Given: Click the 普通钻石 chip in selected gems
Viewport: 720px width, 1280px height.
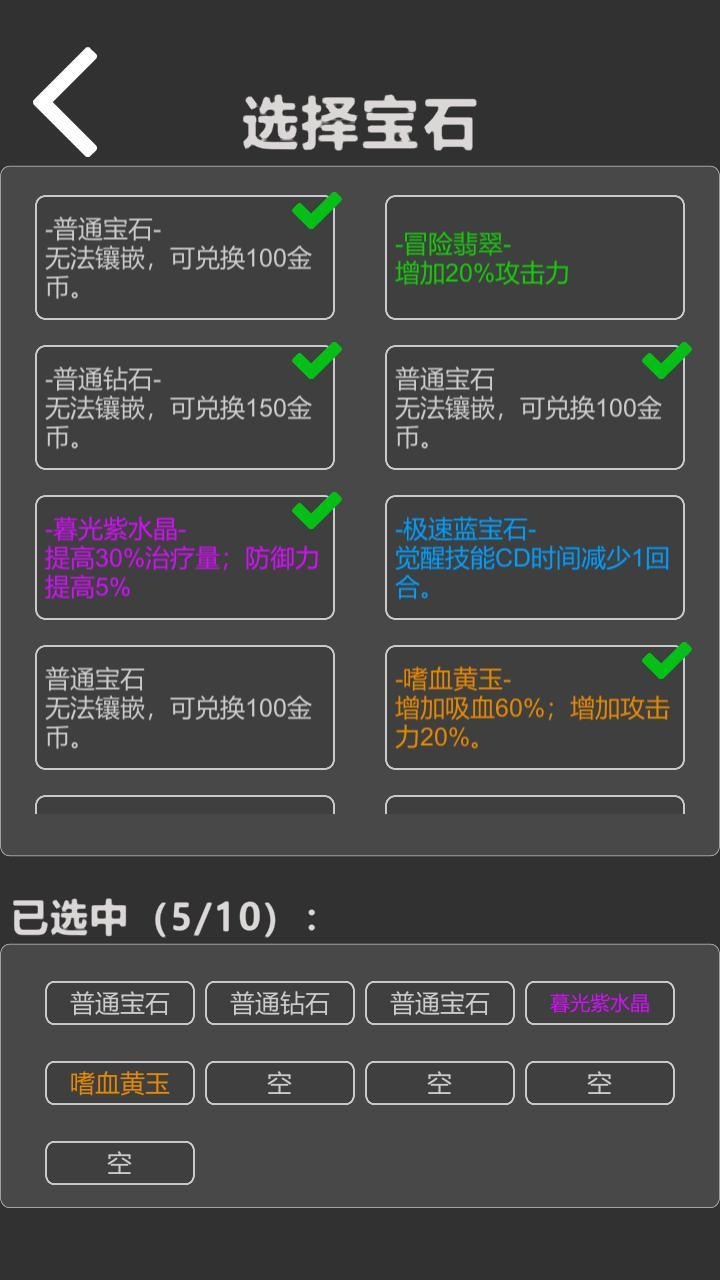Looking at the screenshot, I should pos(279,1003).
